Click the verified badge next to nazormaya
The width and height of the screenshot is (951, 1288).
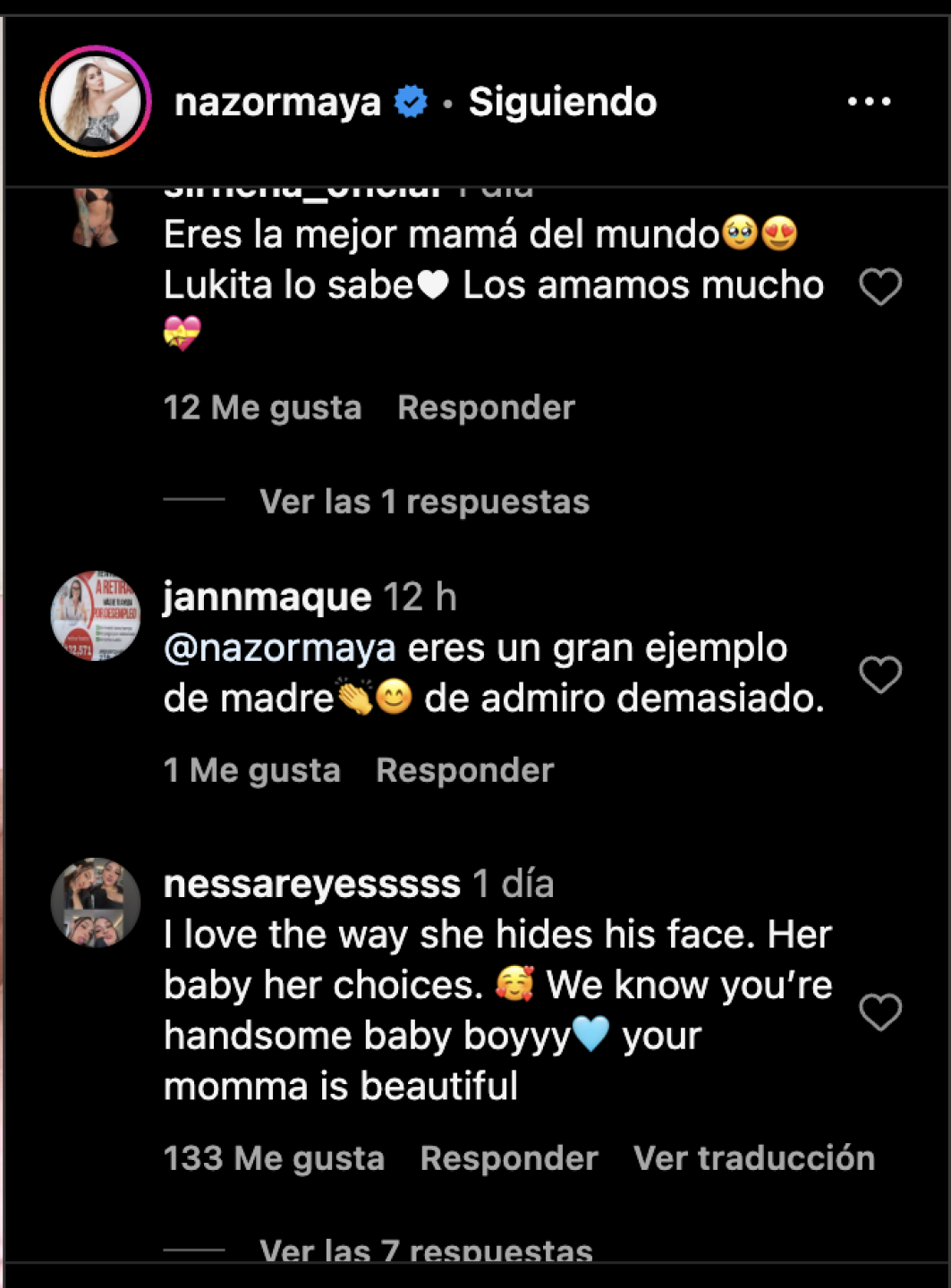[x=411, y=102]
